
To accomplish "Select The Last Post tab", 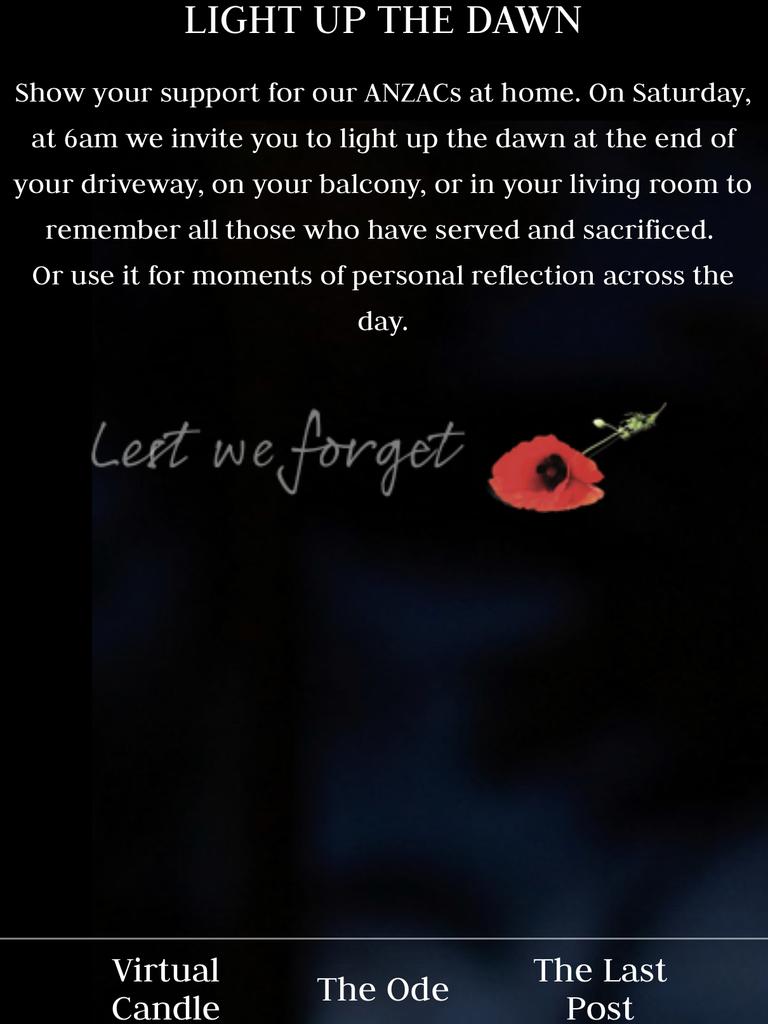I will [x=599, y=987].
